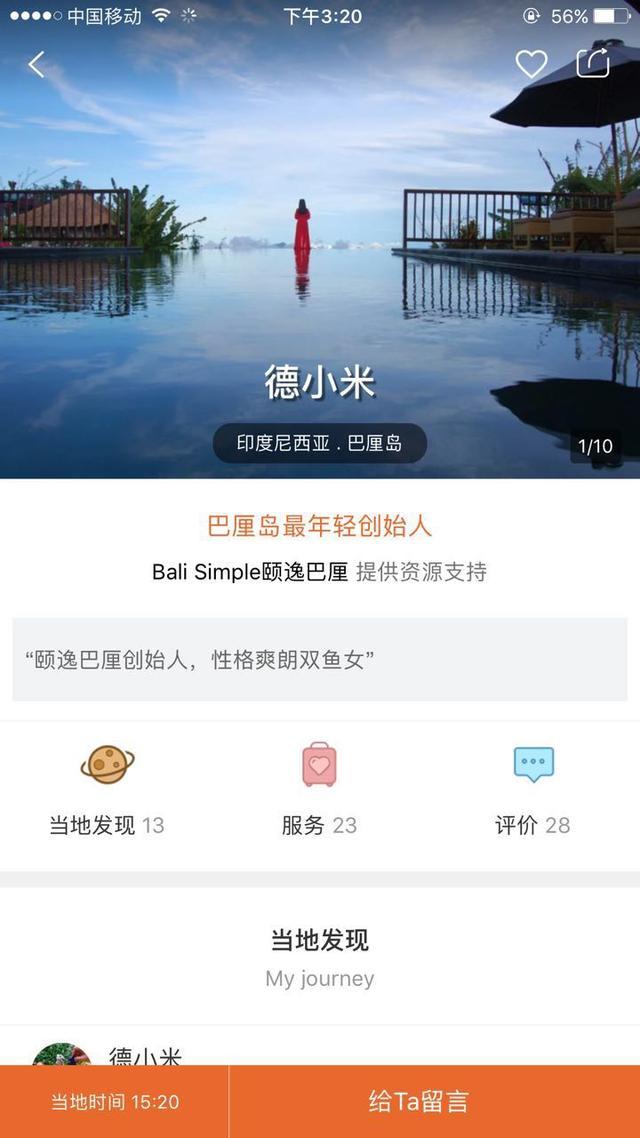This screenshot has height=1138, width=640.
Task: Share this profile page
Action: pyautogui.click(x=593, y=64)
